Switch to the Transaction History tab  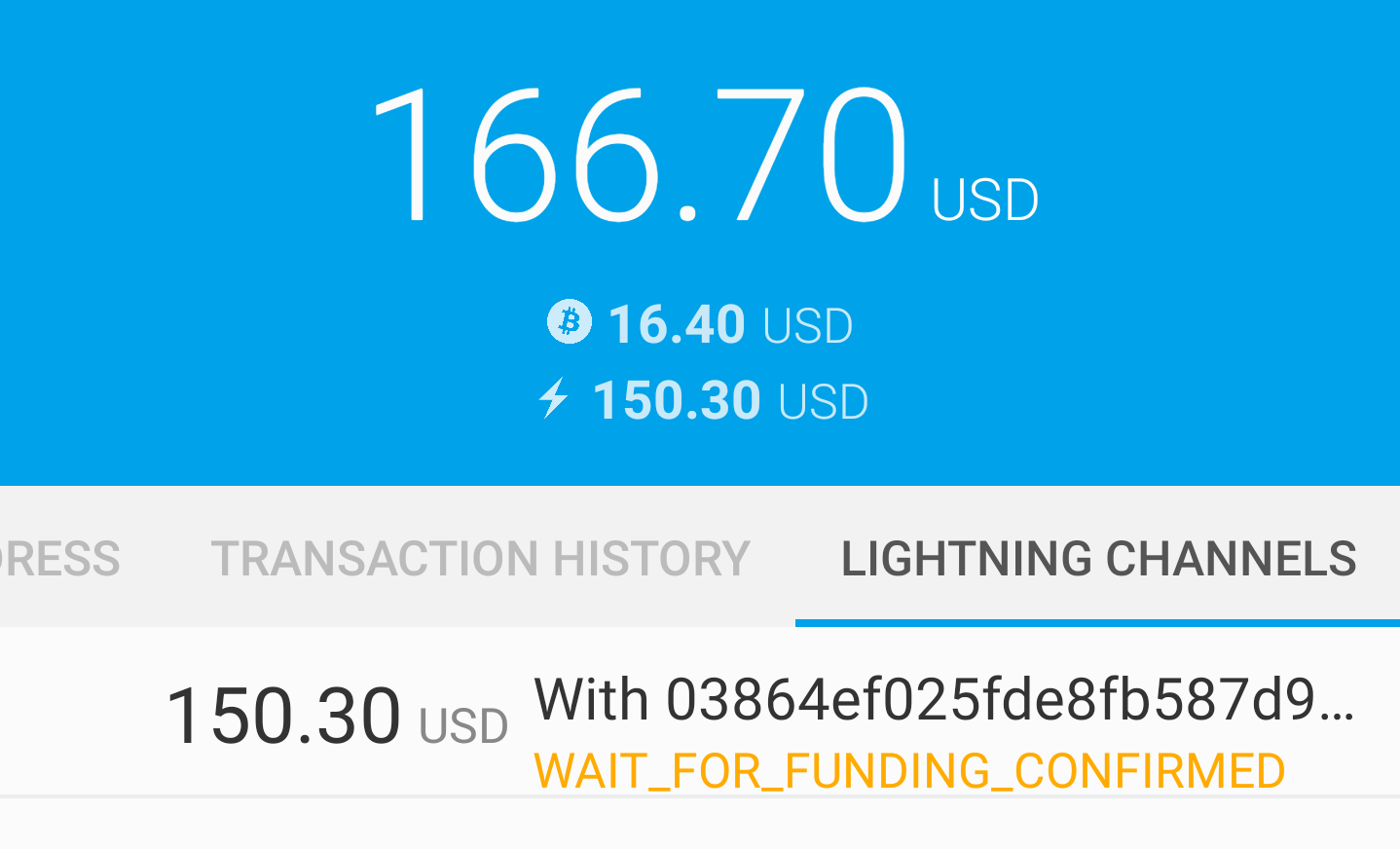[x=480, y=558]
